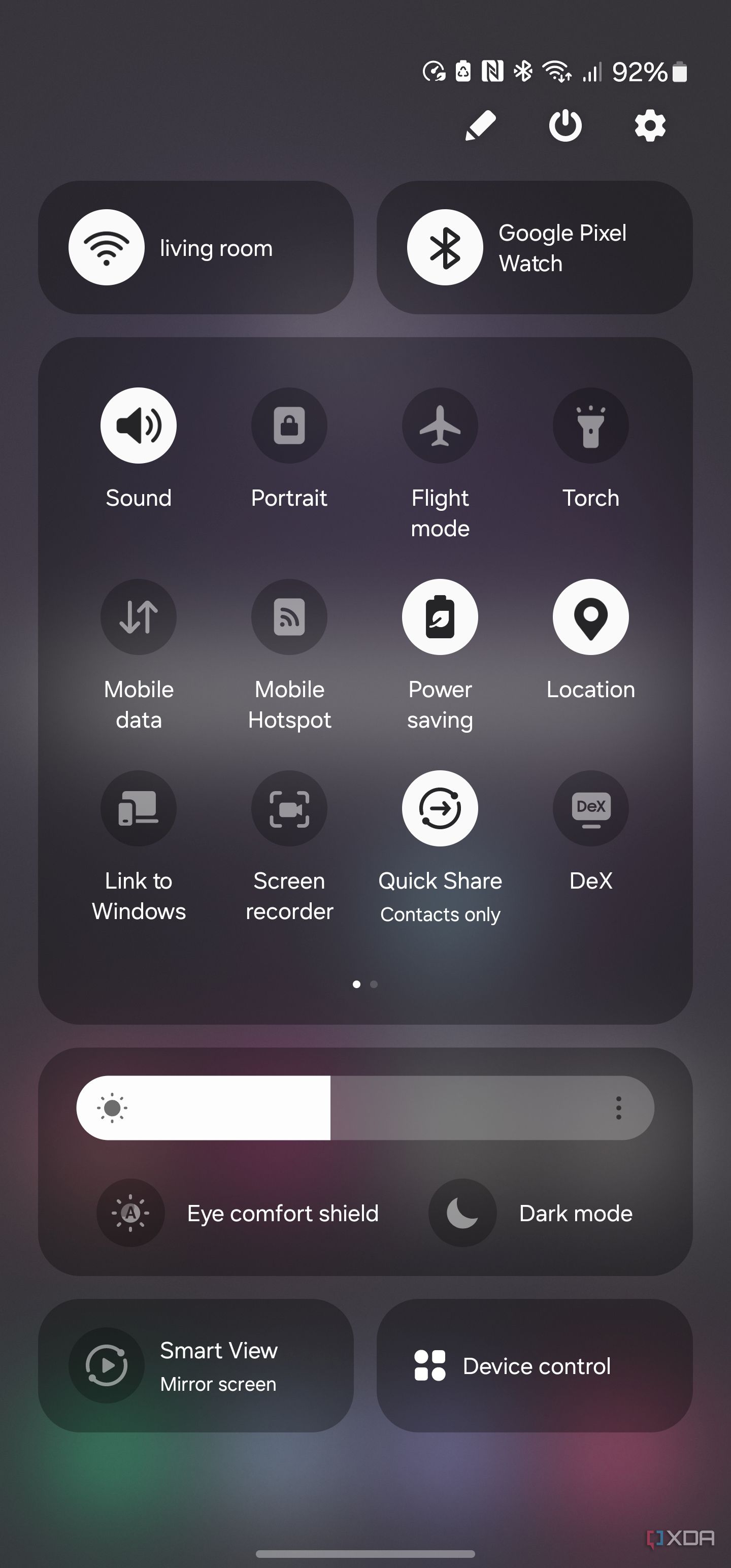Enable Flight mode
The height and width of the screenshot is (1568, 731).
[x=440, y=426]
